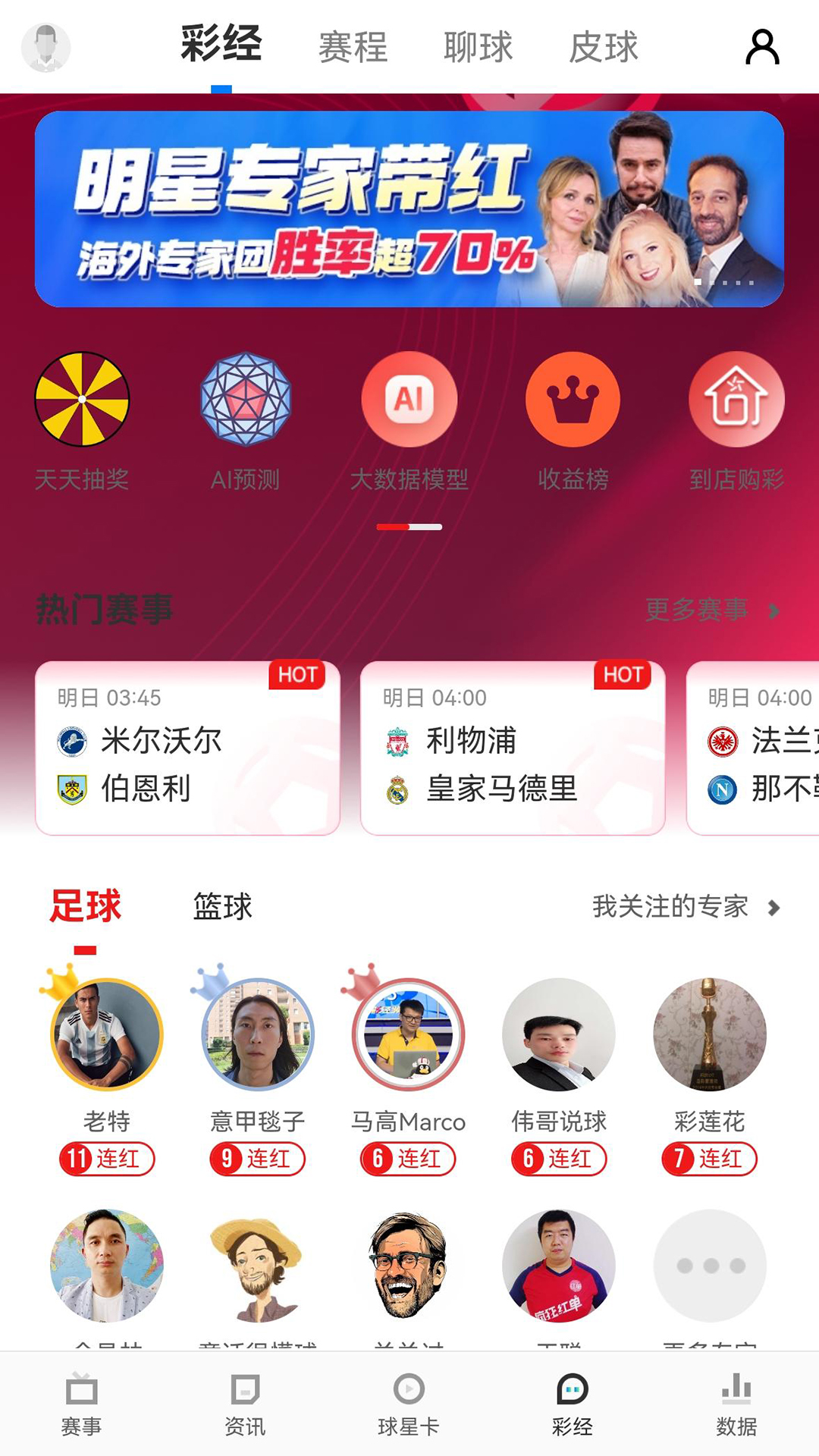Tap the user avatar at top left
Image resolution: width=819 pixels, height=1456 pixels.
47,47
